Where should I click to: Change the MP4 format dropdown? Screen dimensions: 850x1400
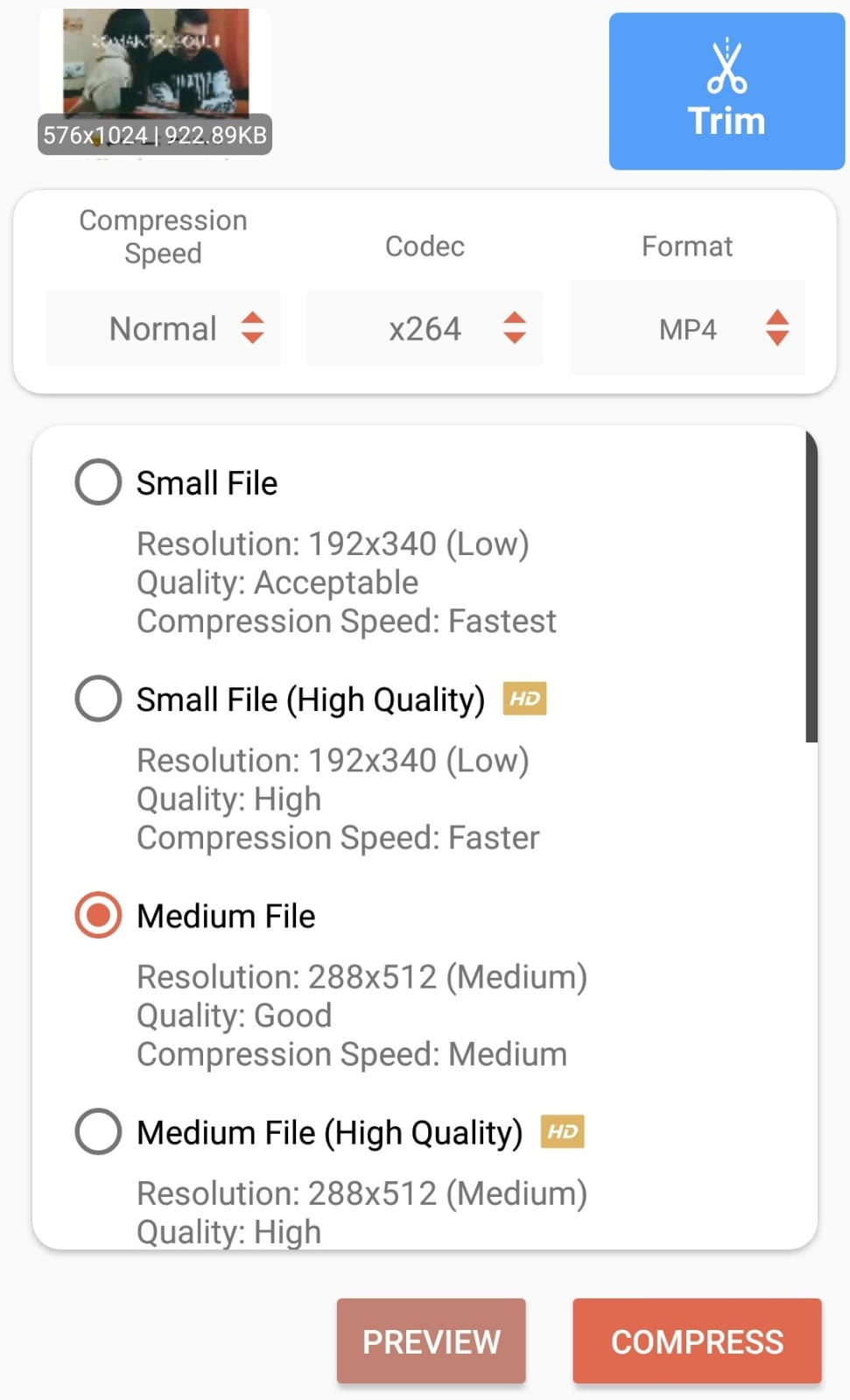(687, 328)
